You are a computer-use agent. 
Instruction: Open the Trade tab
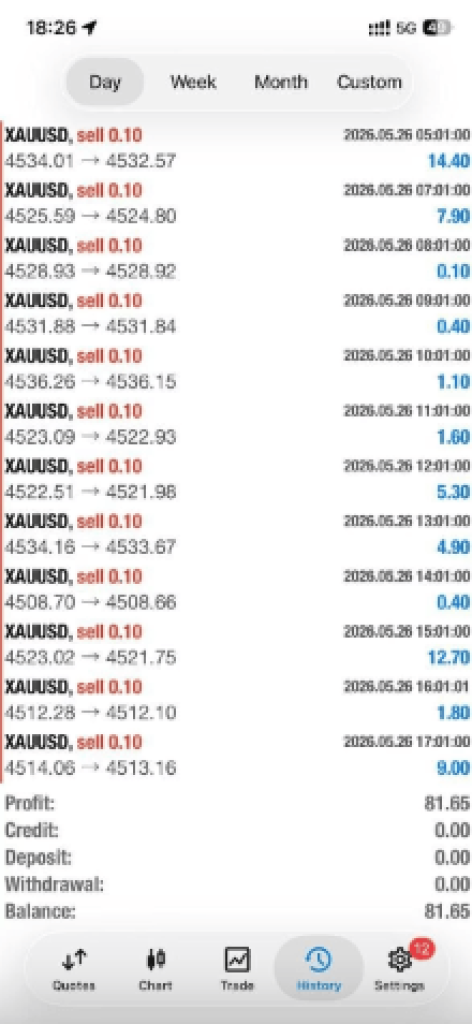click(x=237, y=970)
